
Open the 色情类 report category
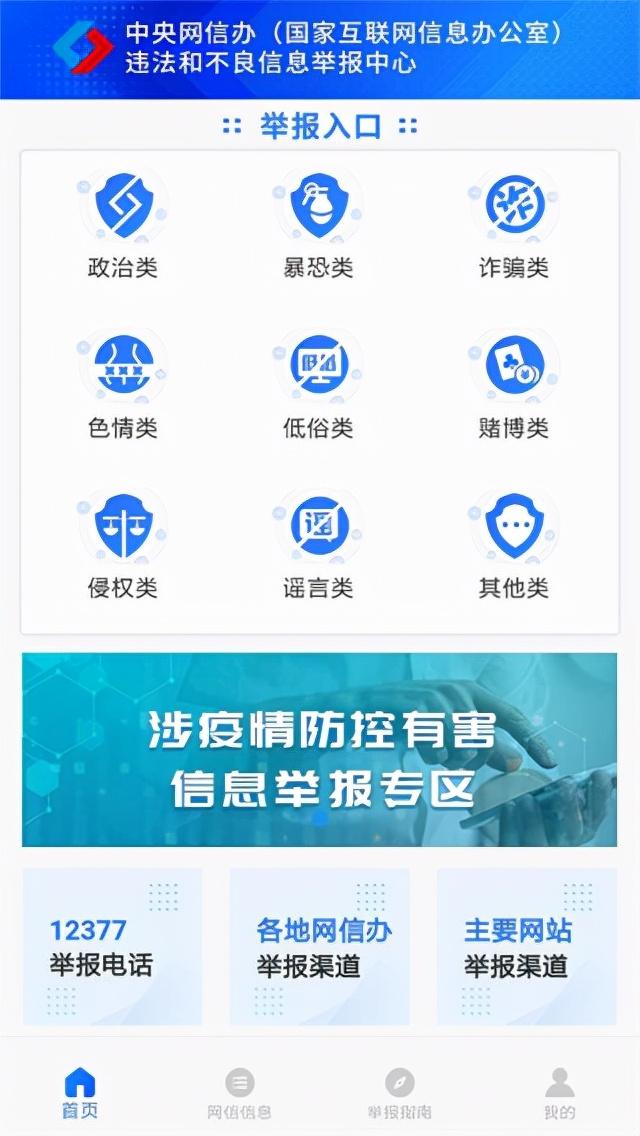tap(122, 386)
